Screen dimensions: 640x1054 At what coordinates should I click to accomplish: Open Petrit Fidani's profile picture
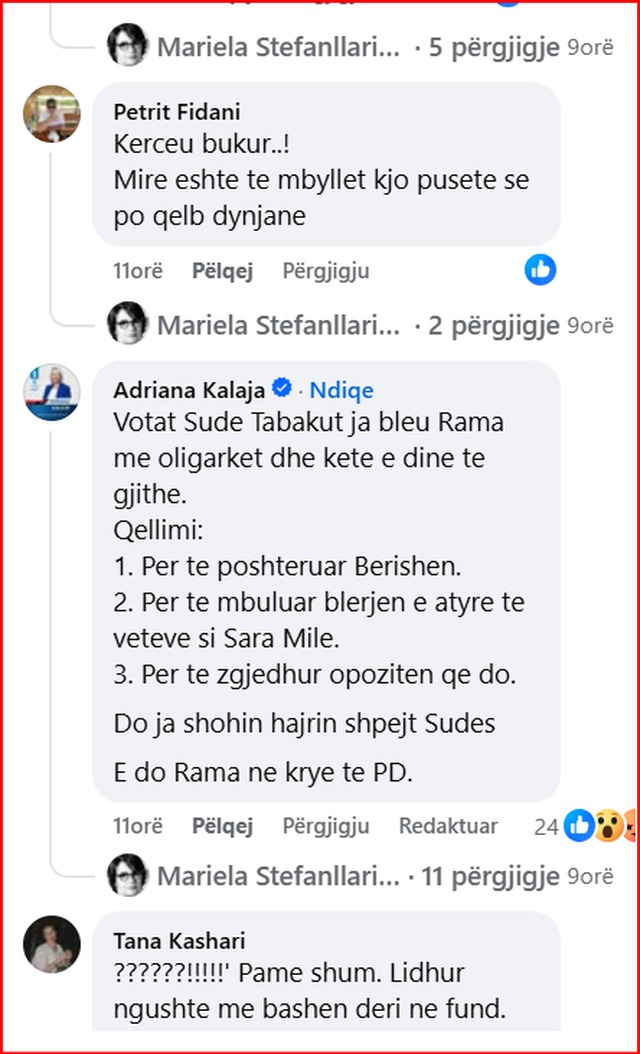(51, 114)
